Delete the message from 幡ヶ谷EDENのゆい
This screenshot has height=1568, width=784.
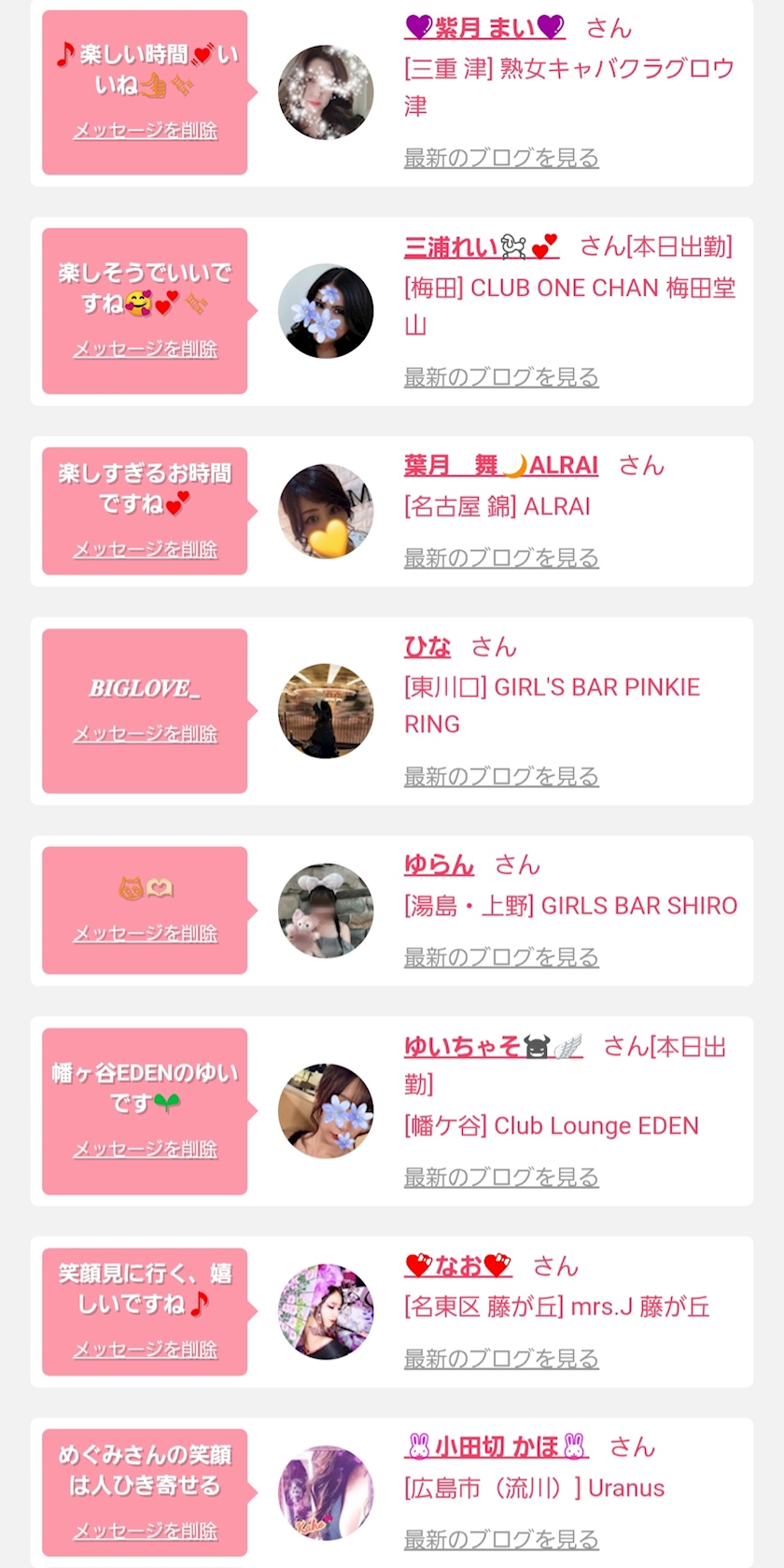click(145, 1150)
